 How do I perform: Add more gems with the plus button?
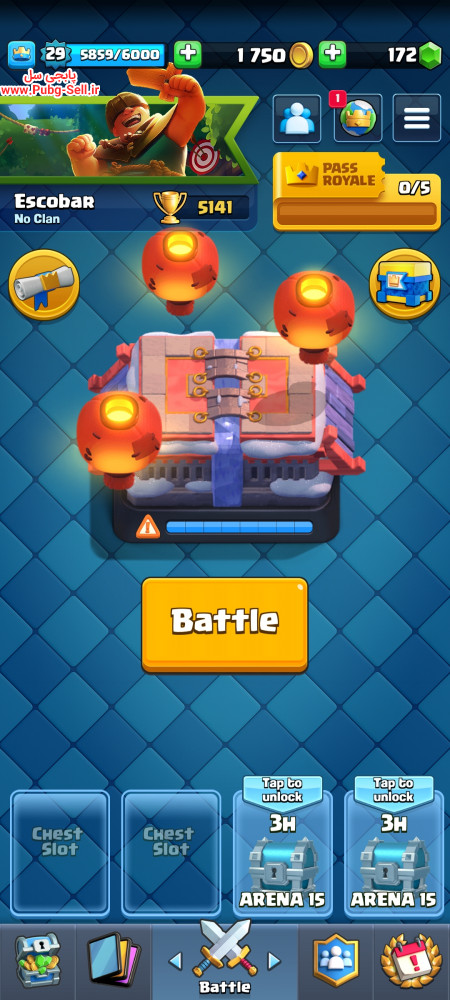[332, 55]
